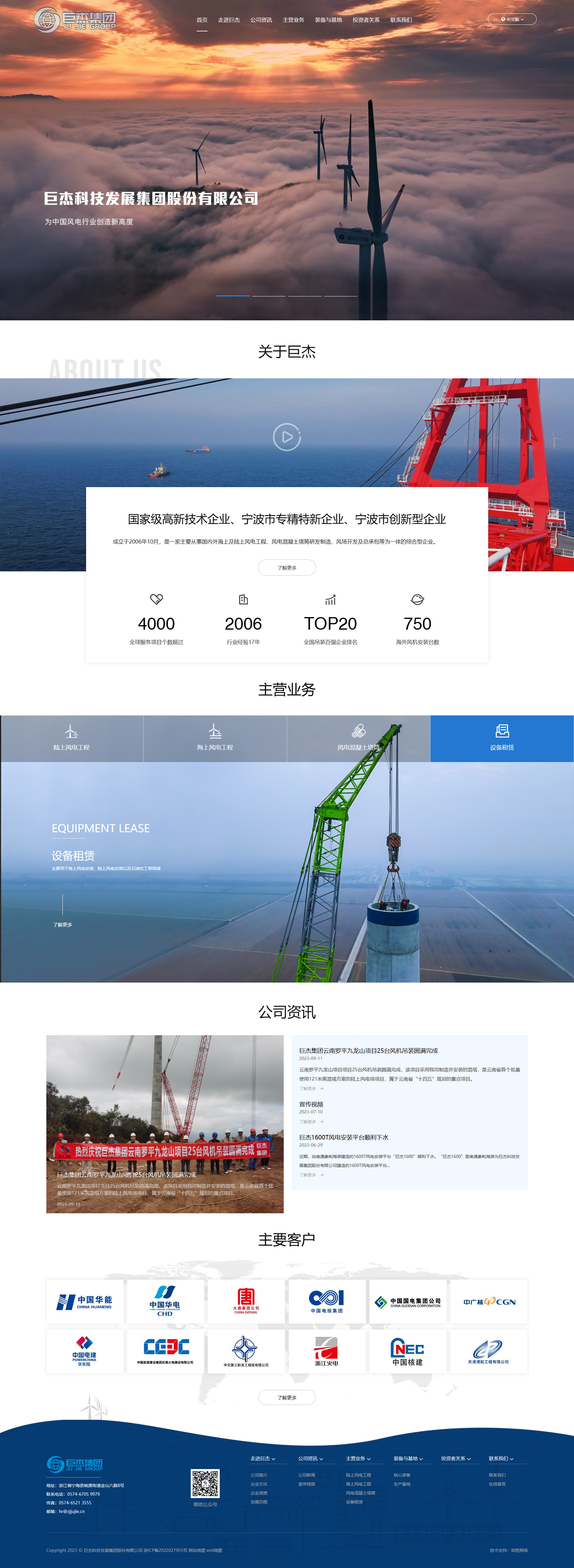Viewport: 574px width, 1568px height.
Task: Open news 巨杰1600T风电安装平台顺利下水
Action: pos(343,1137)
